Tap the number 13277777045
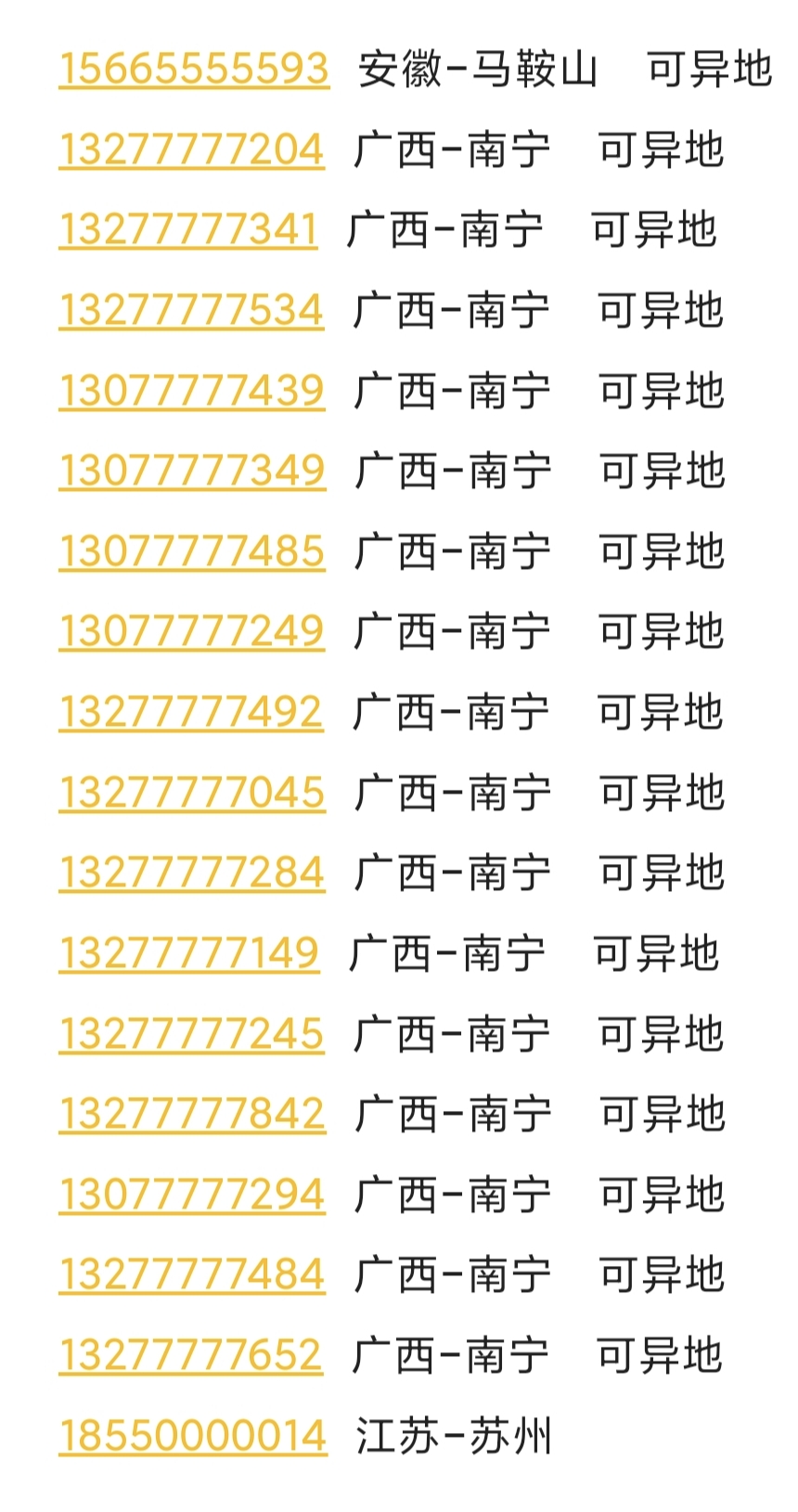This screenshot has width=798, height=1512. [192, 794]
